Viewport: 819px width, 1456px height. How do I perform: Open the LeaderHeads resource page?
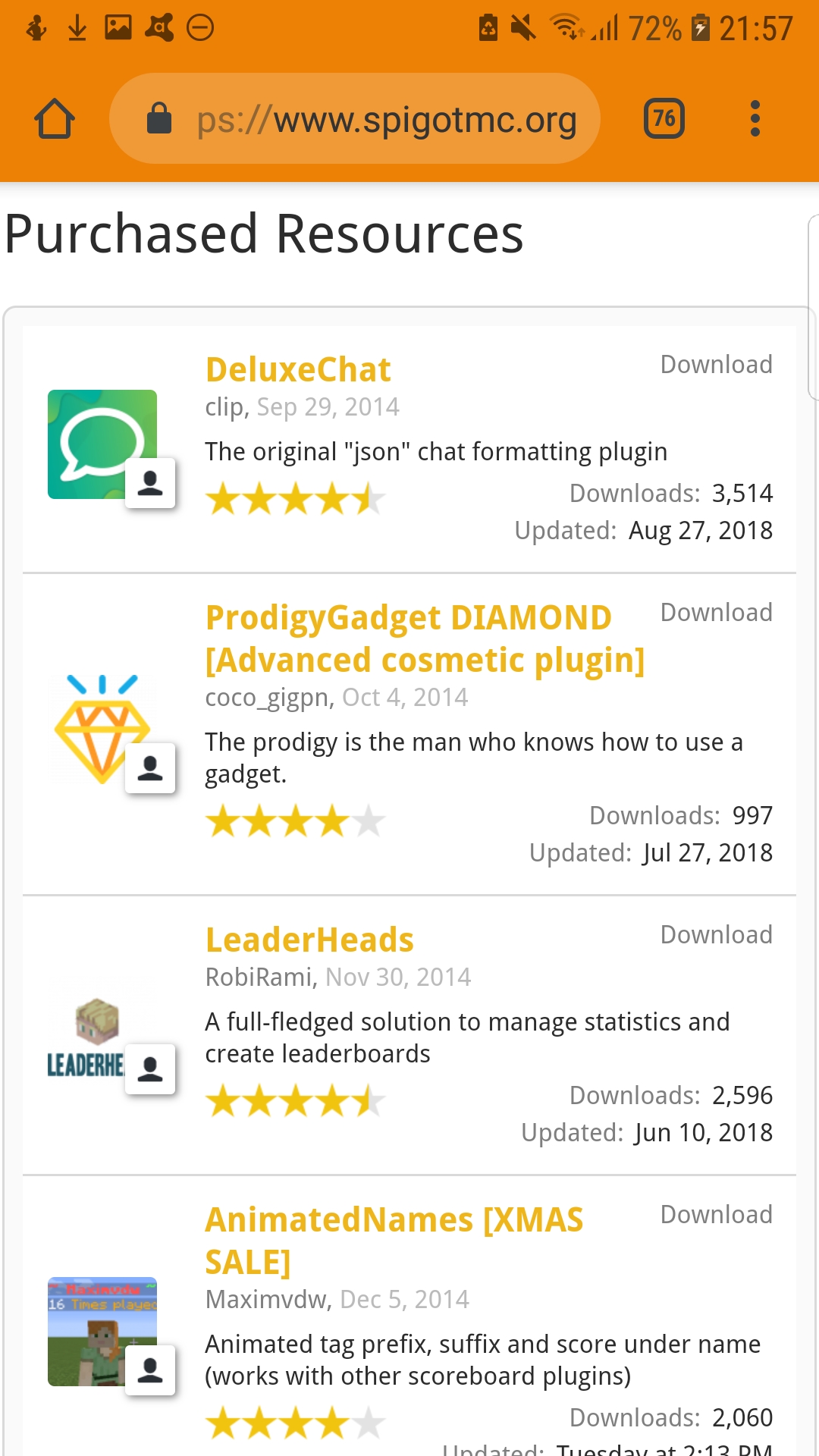pos(309,940)
